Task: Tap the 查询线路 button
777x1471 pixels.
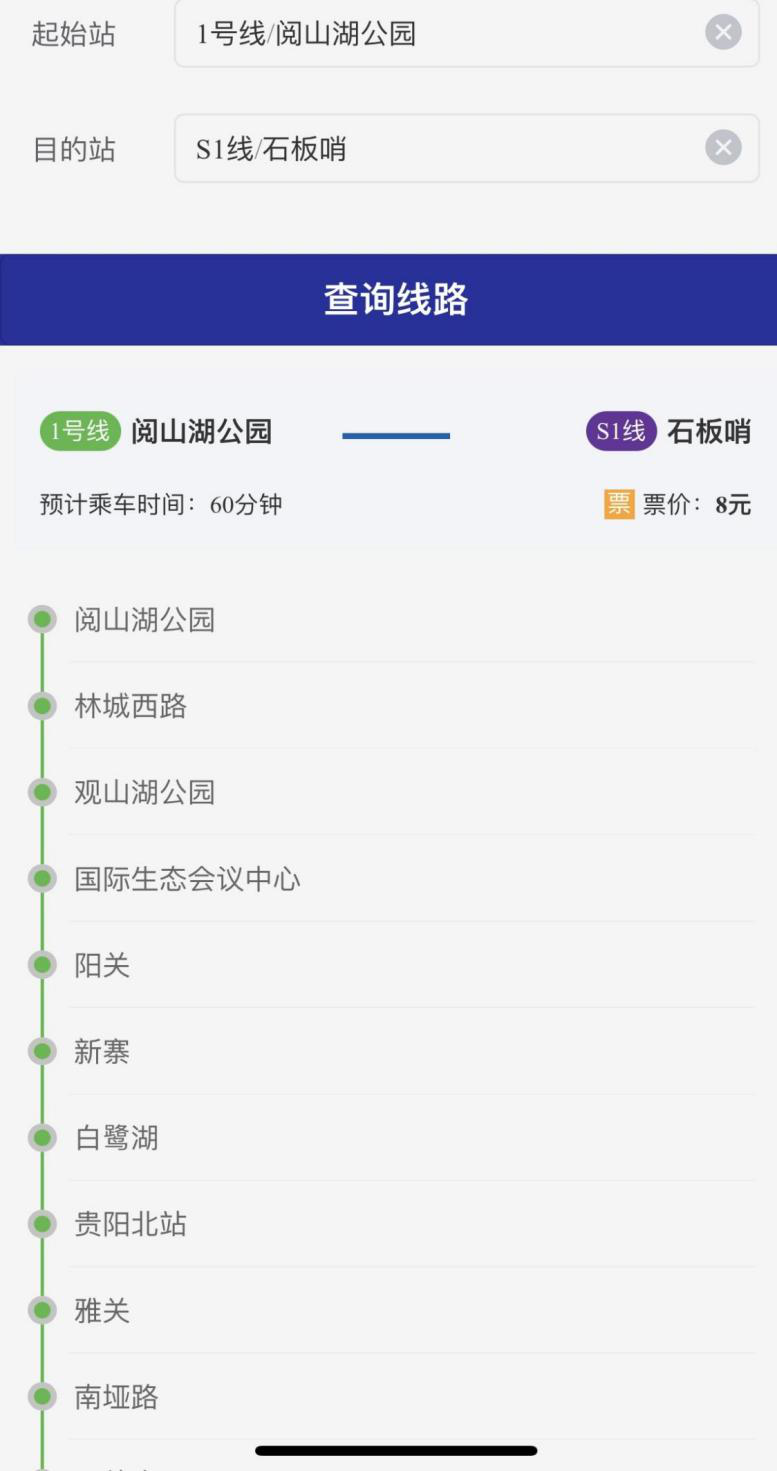Action: coord(388,299)
